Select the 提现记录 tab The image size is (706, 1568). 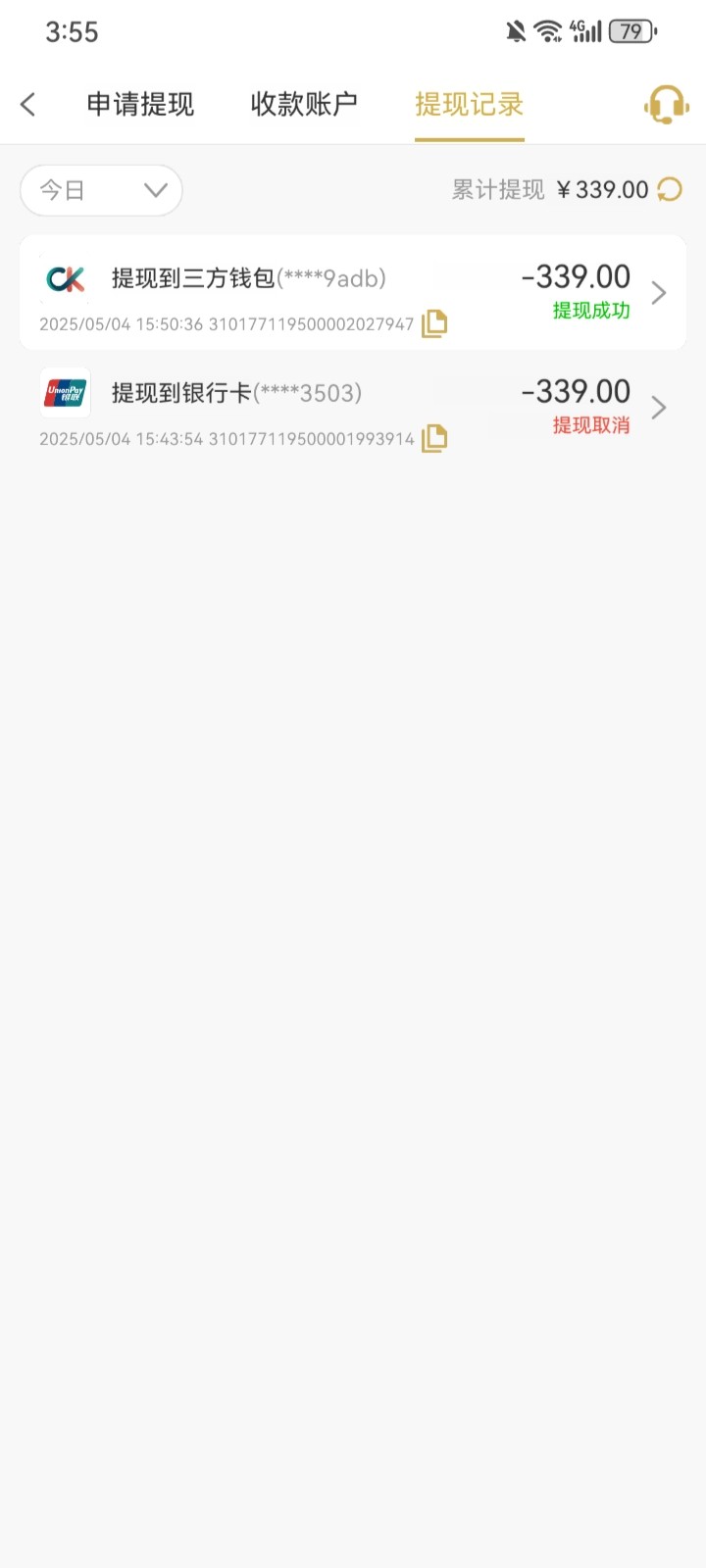tap(469, 104)
